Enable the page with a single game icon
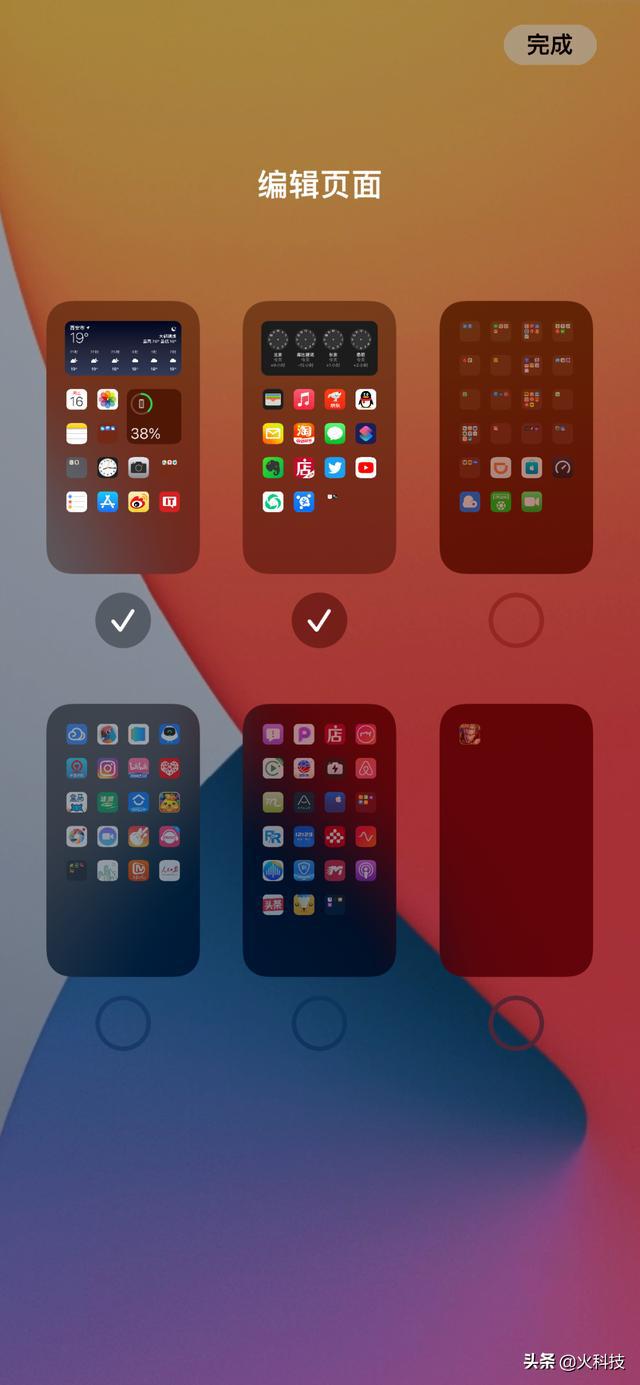 [x=516, y=1023]
